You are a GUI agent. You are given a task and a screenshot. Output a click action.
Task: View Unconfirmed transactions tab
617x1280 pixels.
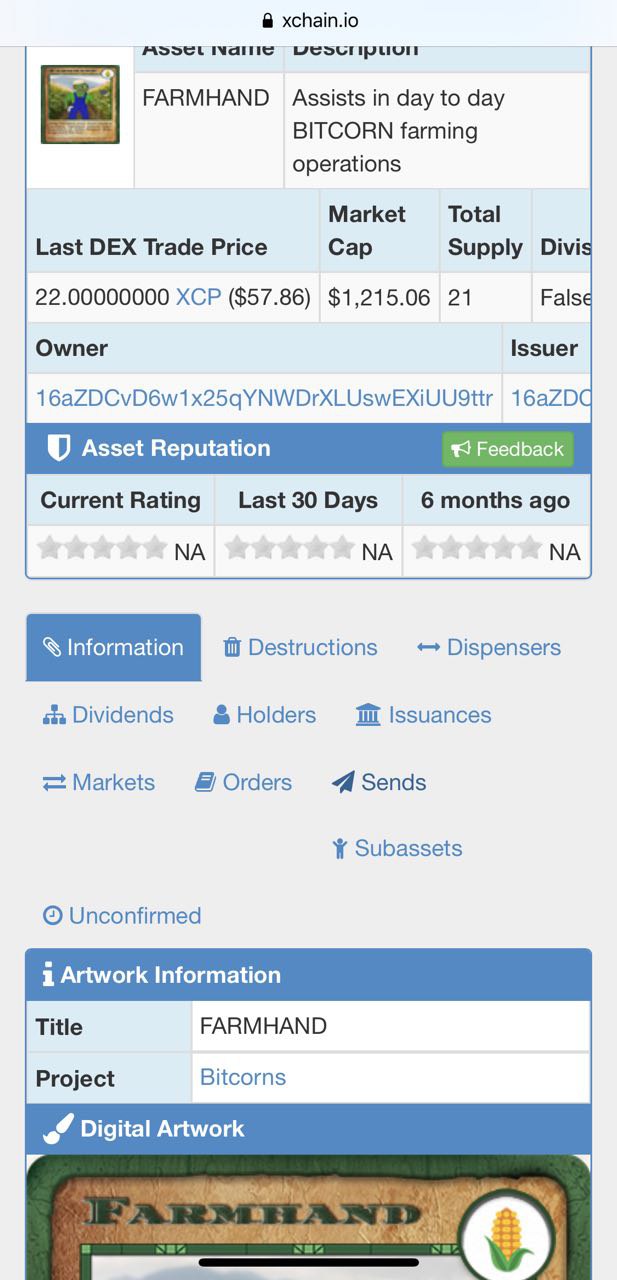[x=122, y=915]
